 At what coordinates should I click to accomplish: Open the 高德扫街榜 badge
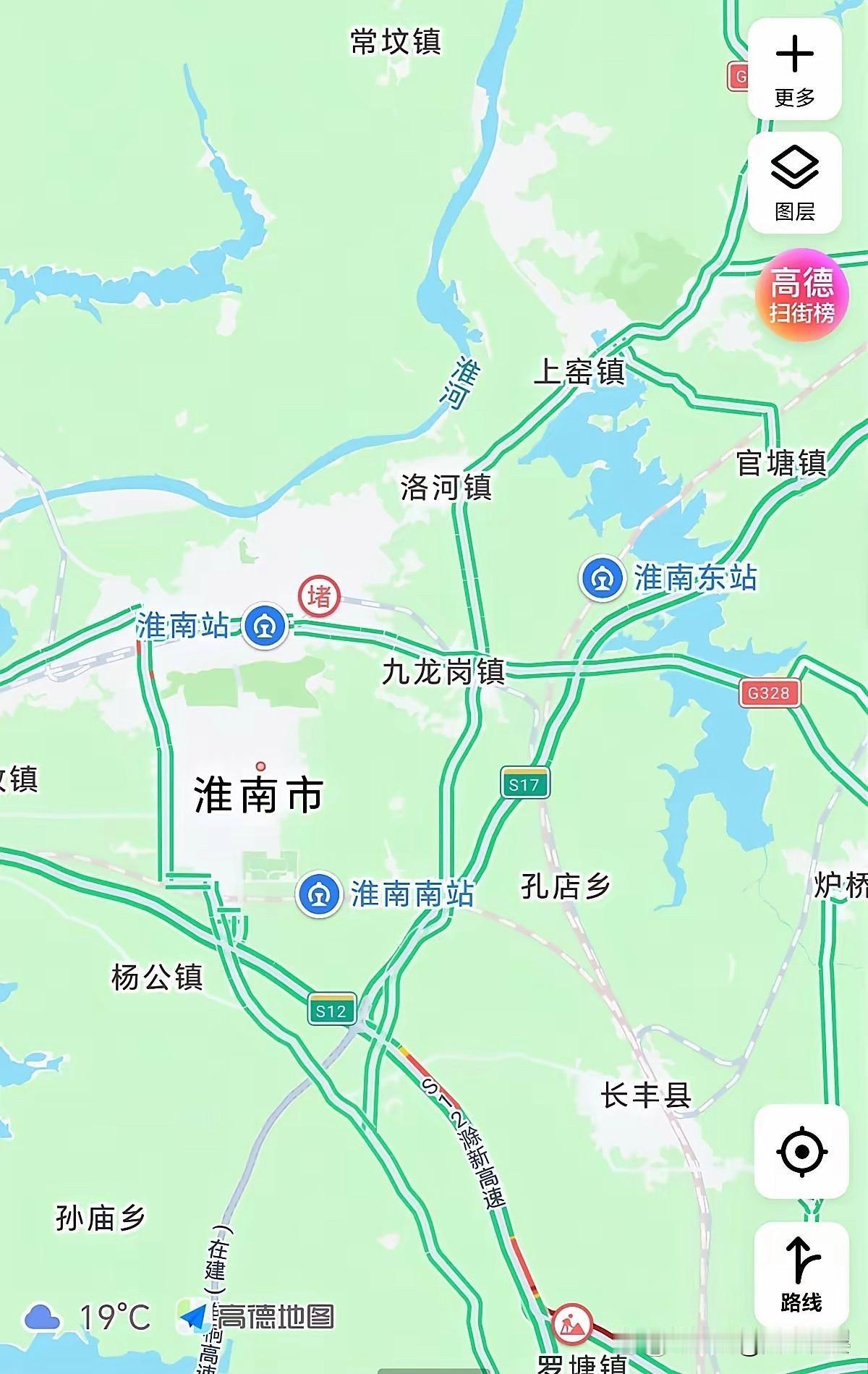801,294
